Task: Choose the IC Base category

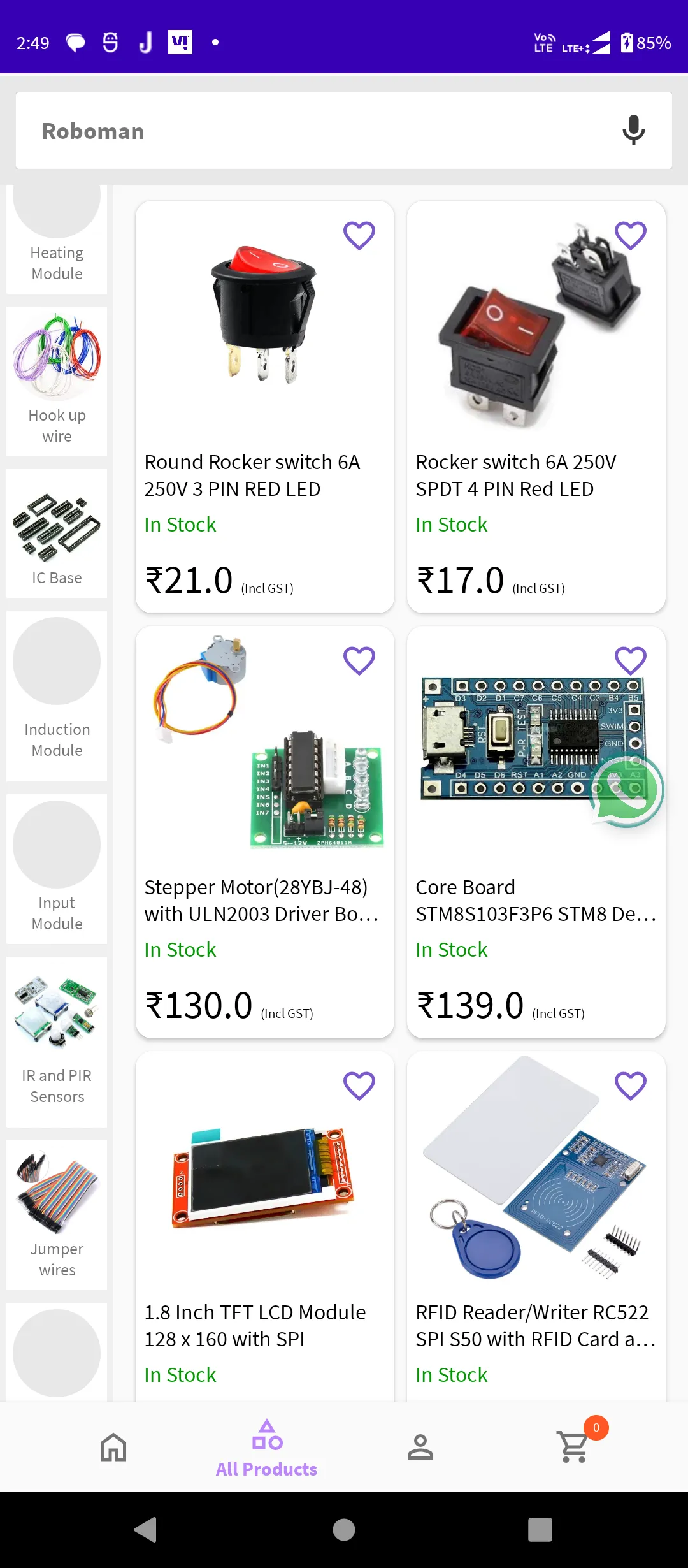Action: point(57,534)
